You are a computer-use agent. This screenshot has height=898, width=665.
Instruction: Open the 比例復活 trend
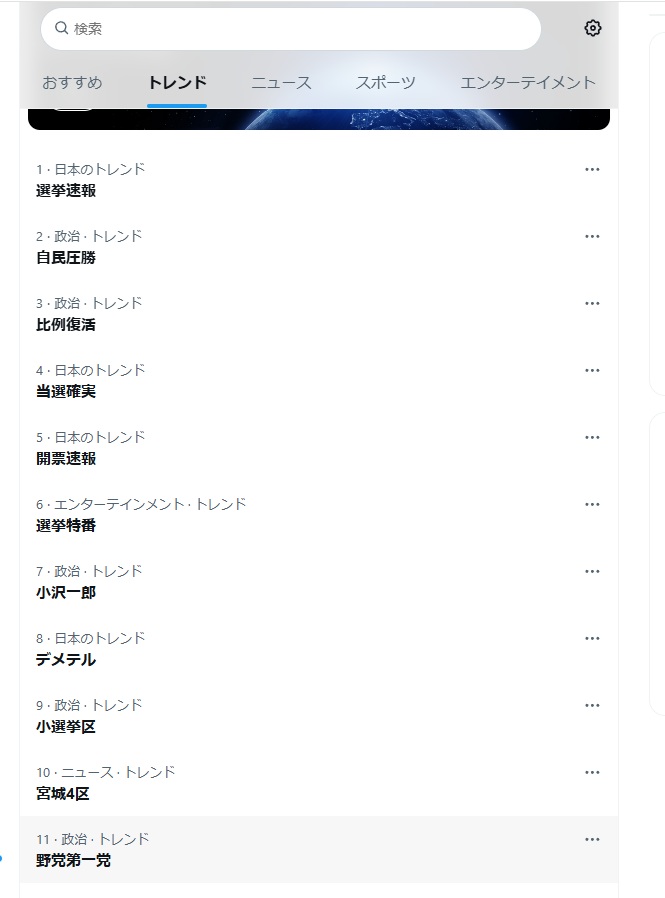click(66, 325)
